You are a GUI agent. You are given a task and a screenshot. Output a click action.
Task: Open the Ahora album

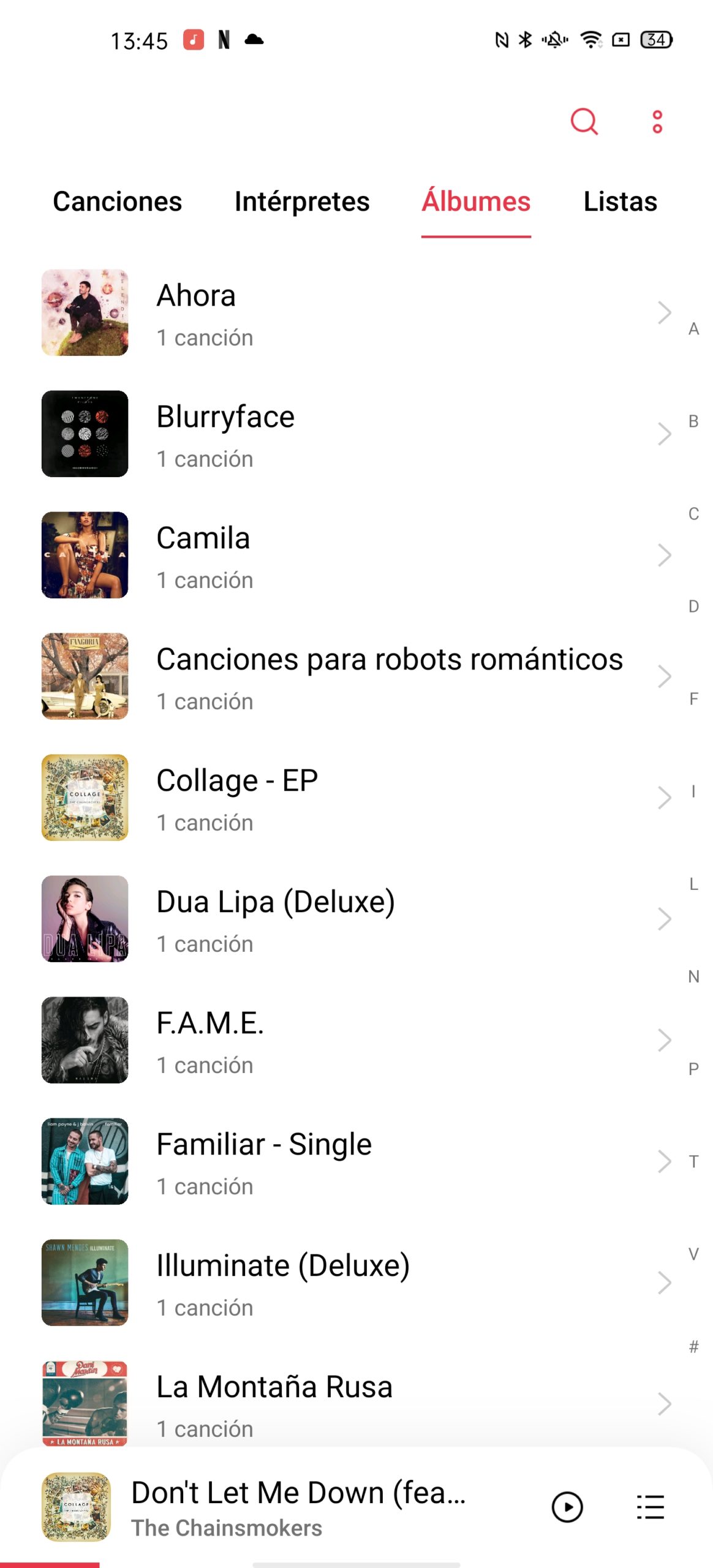(x=356, y=312)
